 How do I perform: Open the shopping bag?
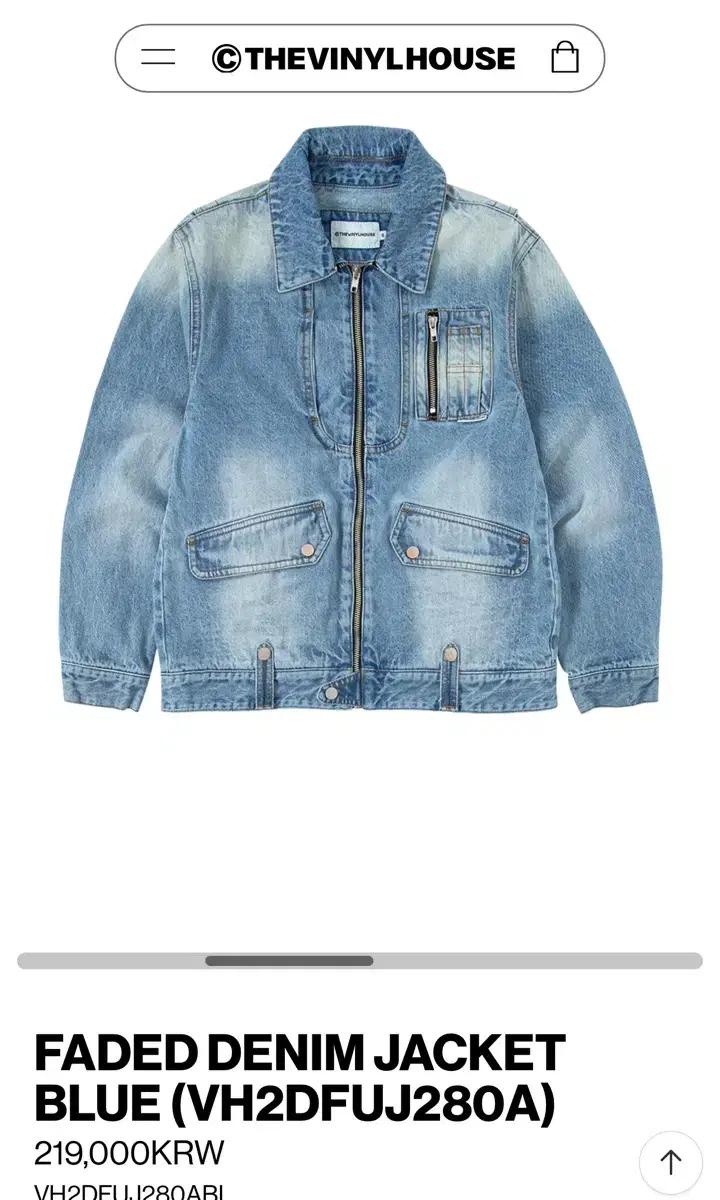tap(565, 57)
